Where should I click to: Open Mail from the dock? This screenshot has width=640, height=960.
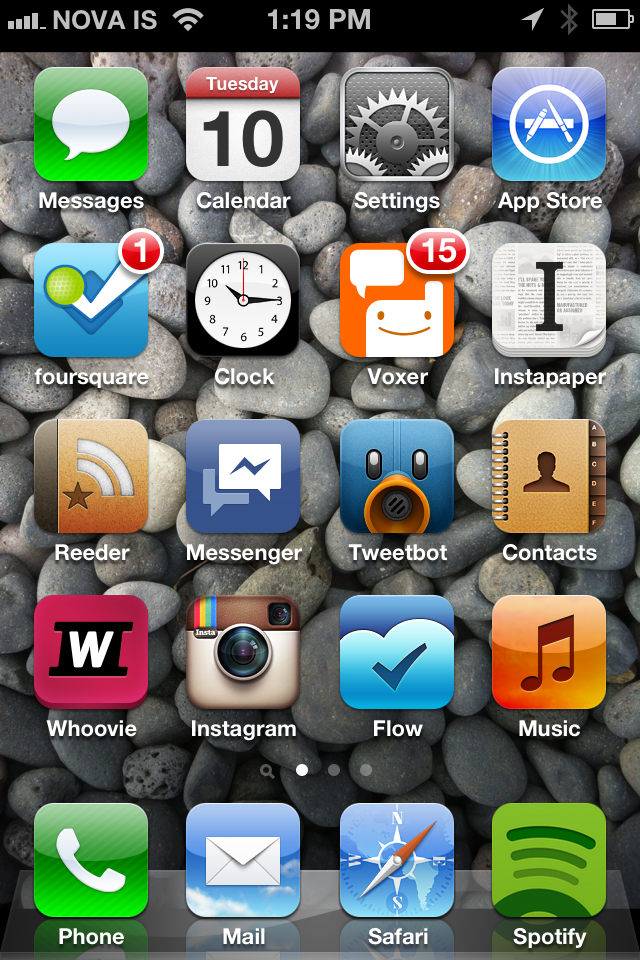pos(243,861)
